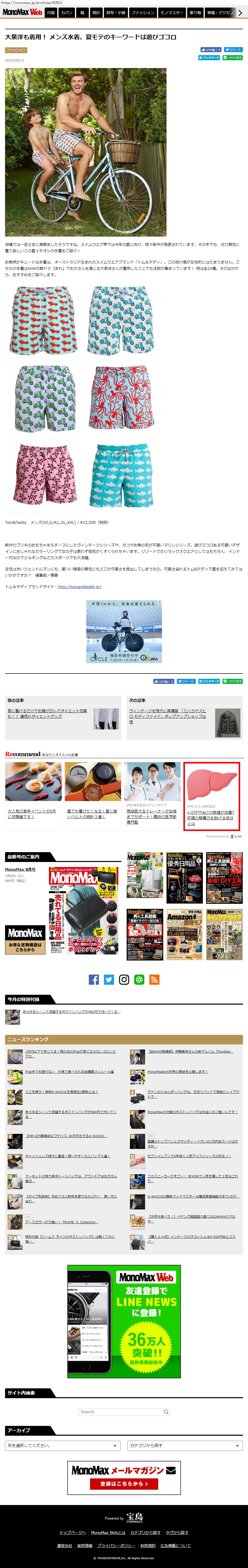Open the プライバシーポリシー footer link
This screenshot has height=1568, width=248.
[x=116, y=1546]
